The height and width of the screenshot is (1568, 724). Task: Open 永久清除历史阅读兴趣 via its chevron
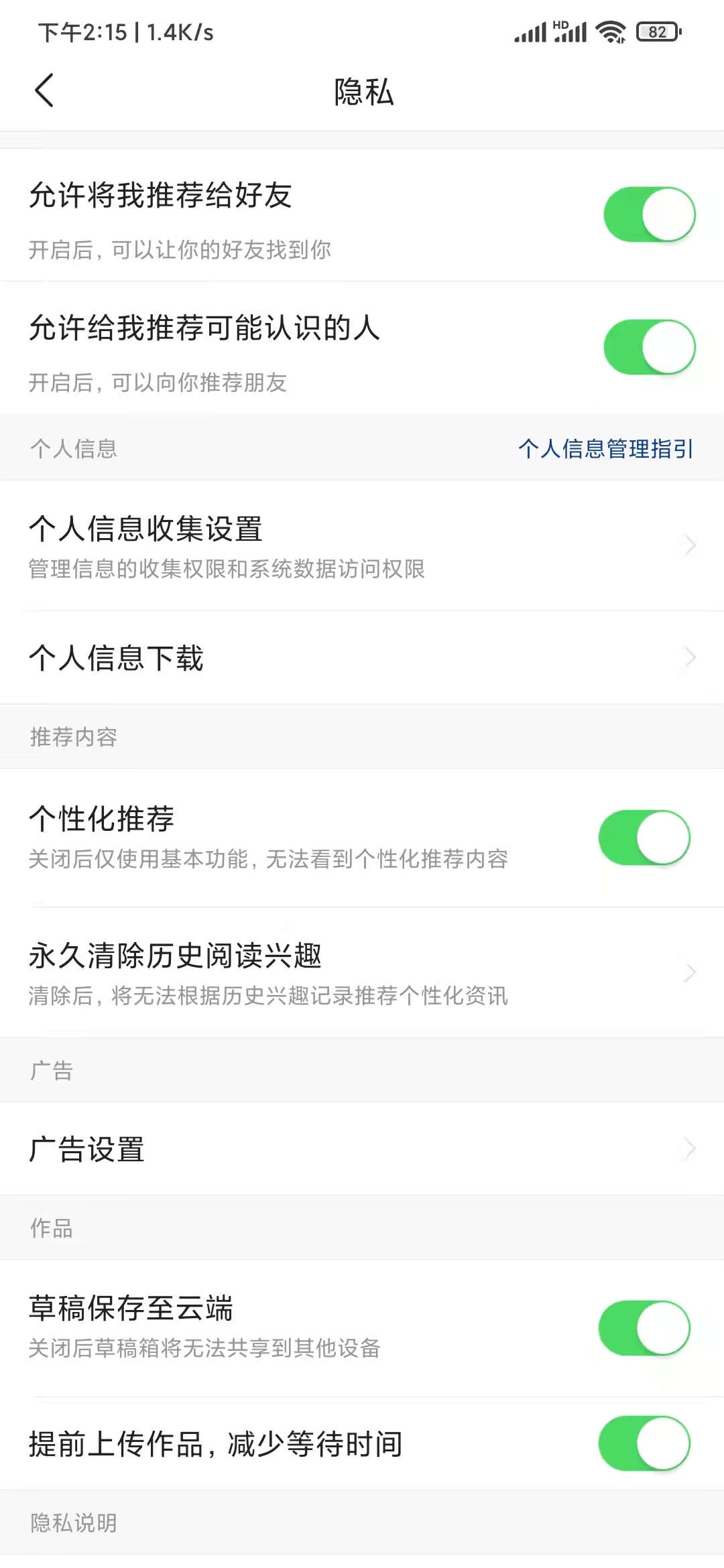pos(690,972)
